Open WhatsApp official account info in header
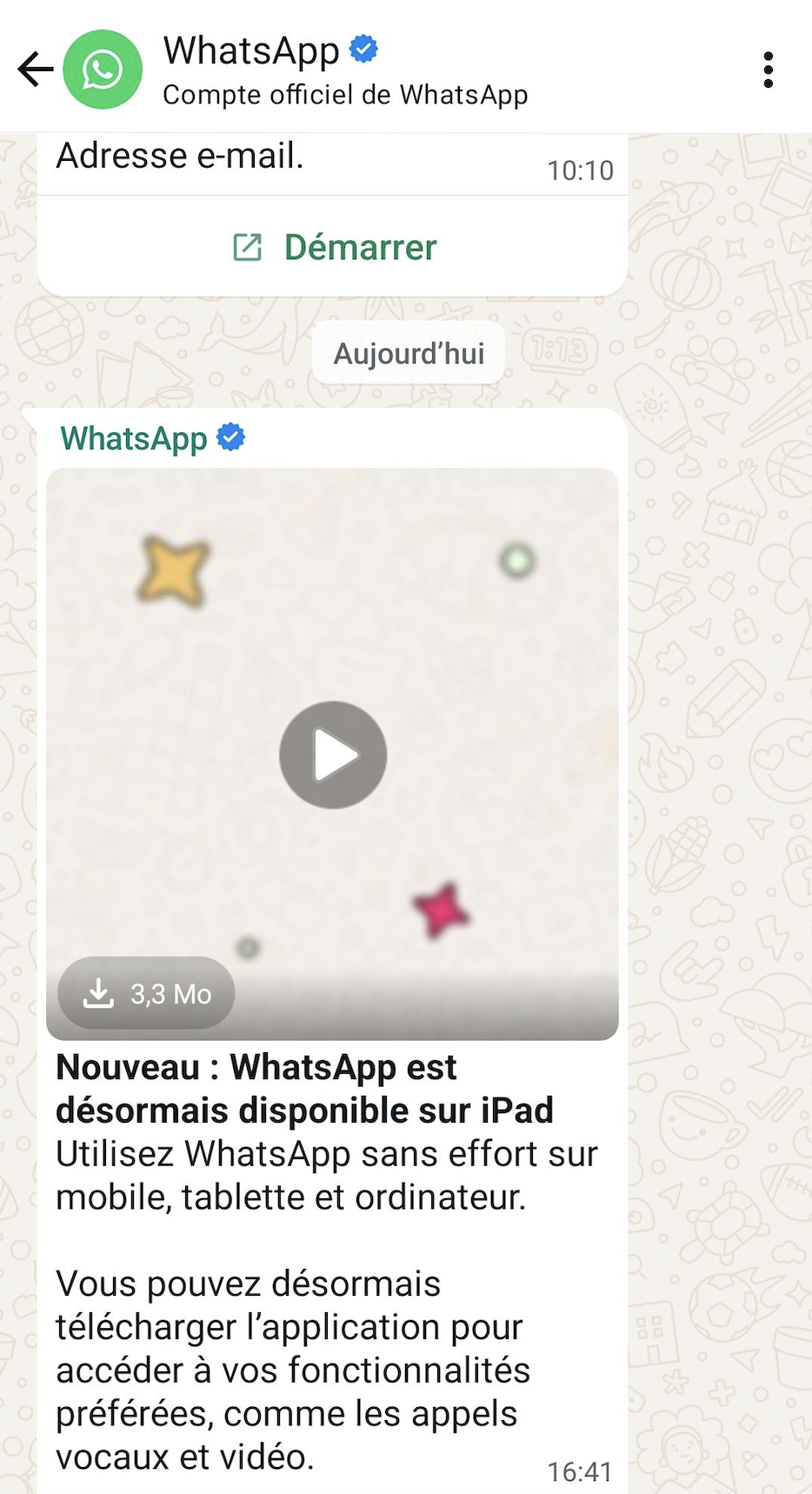 (x=345, y=70)
